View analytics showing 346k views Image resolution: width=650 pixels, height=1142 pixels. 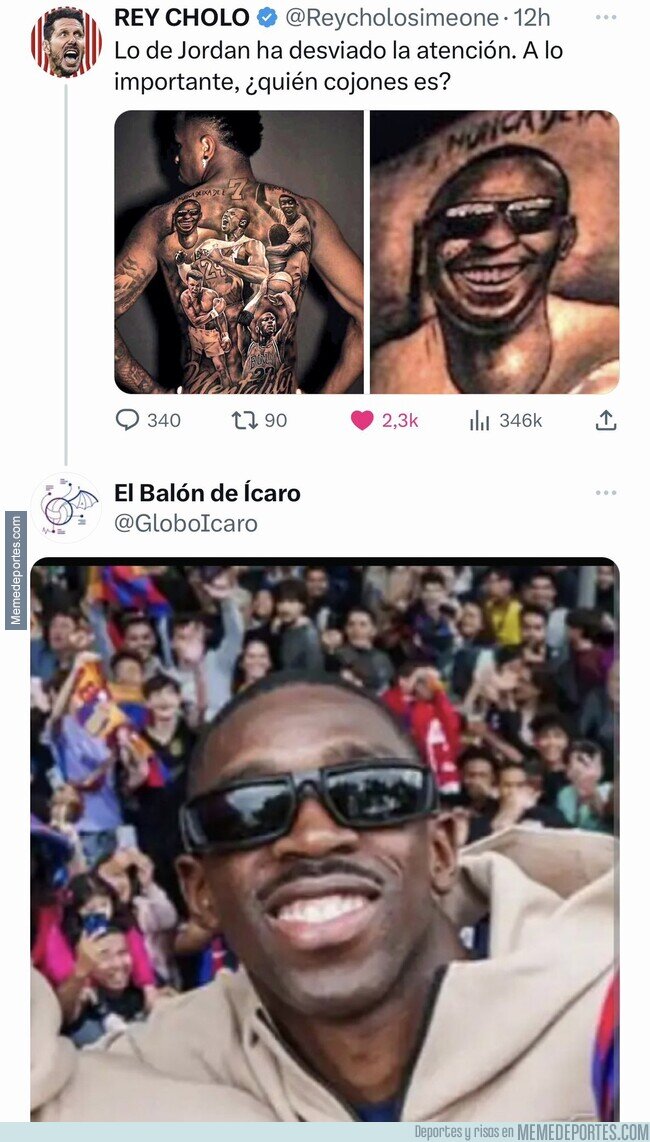point(506,420)
